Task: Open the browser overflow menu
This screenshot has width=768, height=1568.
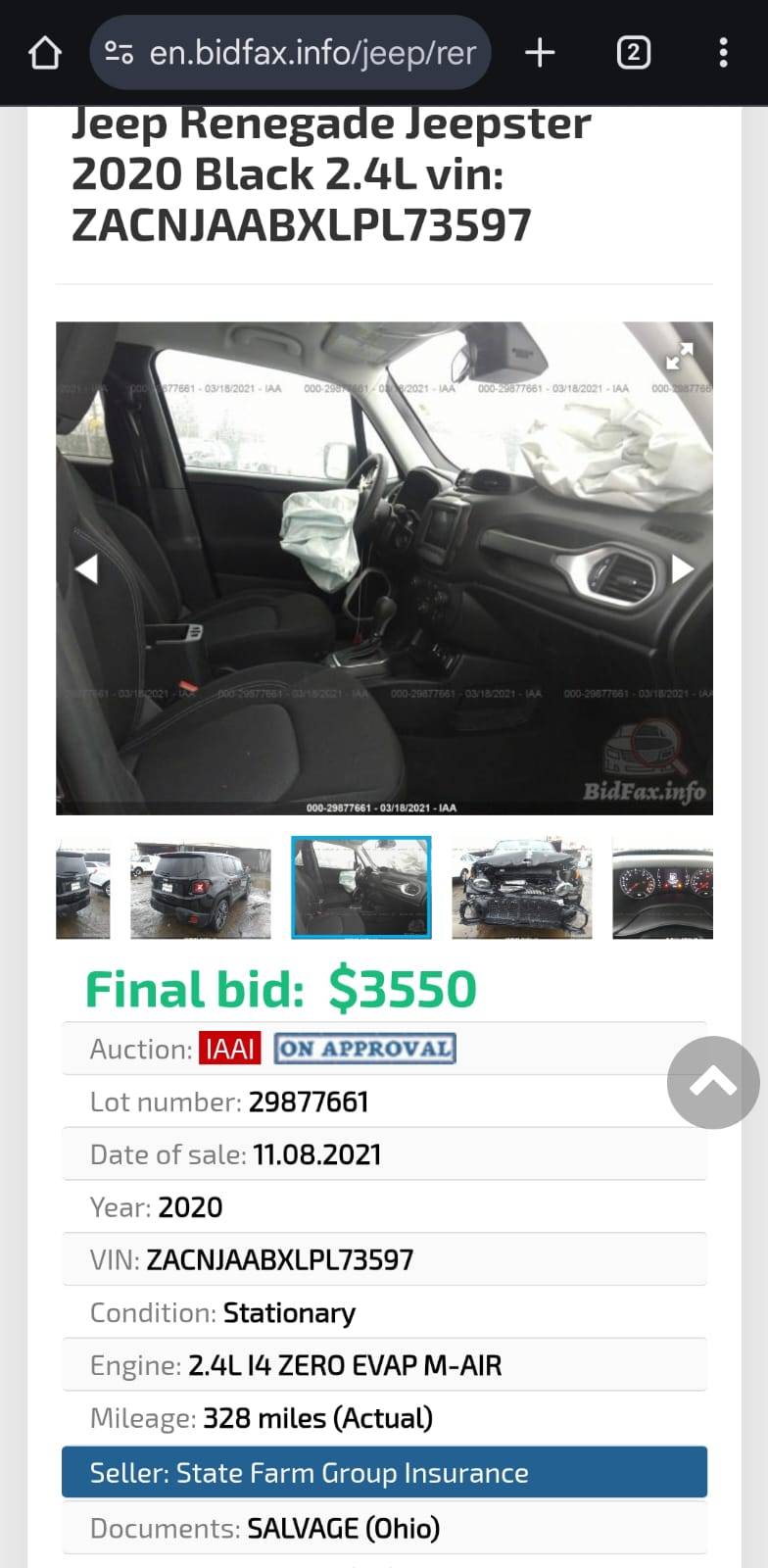Action: pos(723,53)
